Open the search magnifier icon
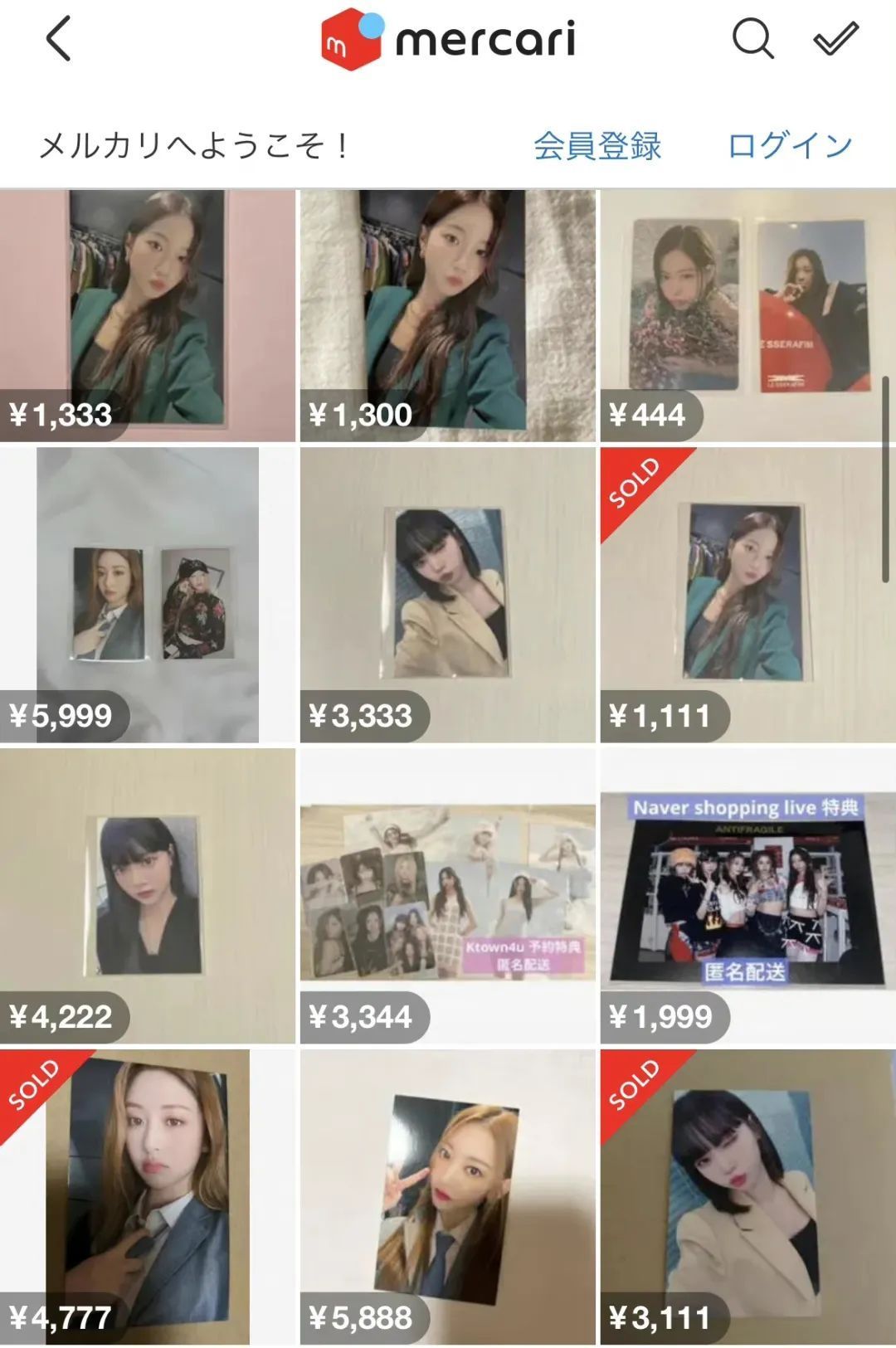 (x=752, y=39)
